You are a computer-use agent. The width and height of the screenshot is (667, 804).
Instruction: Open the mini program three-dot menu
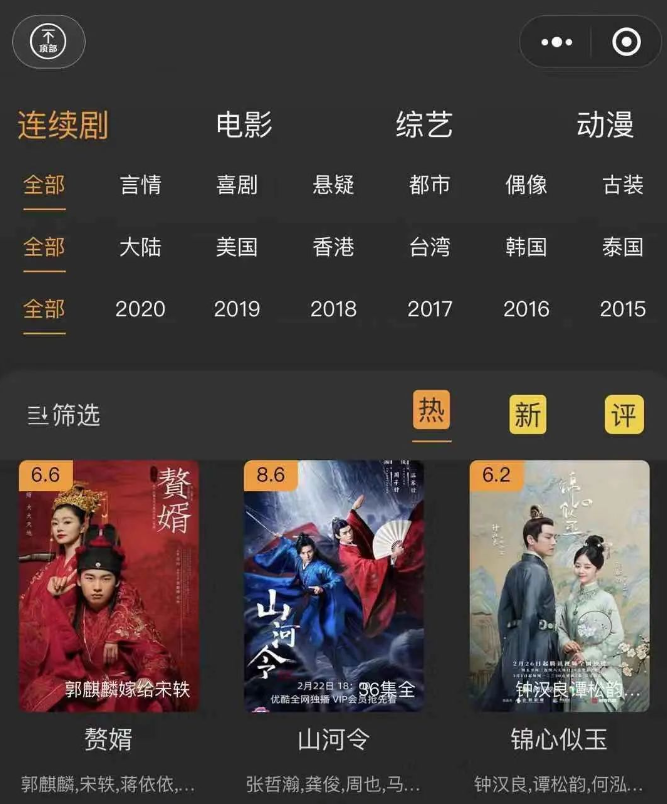[x=556, y=42]
